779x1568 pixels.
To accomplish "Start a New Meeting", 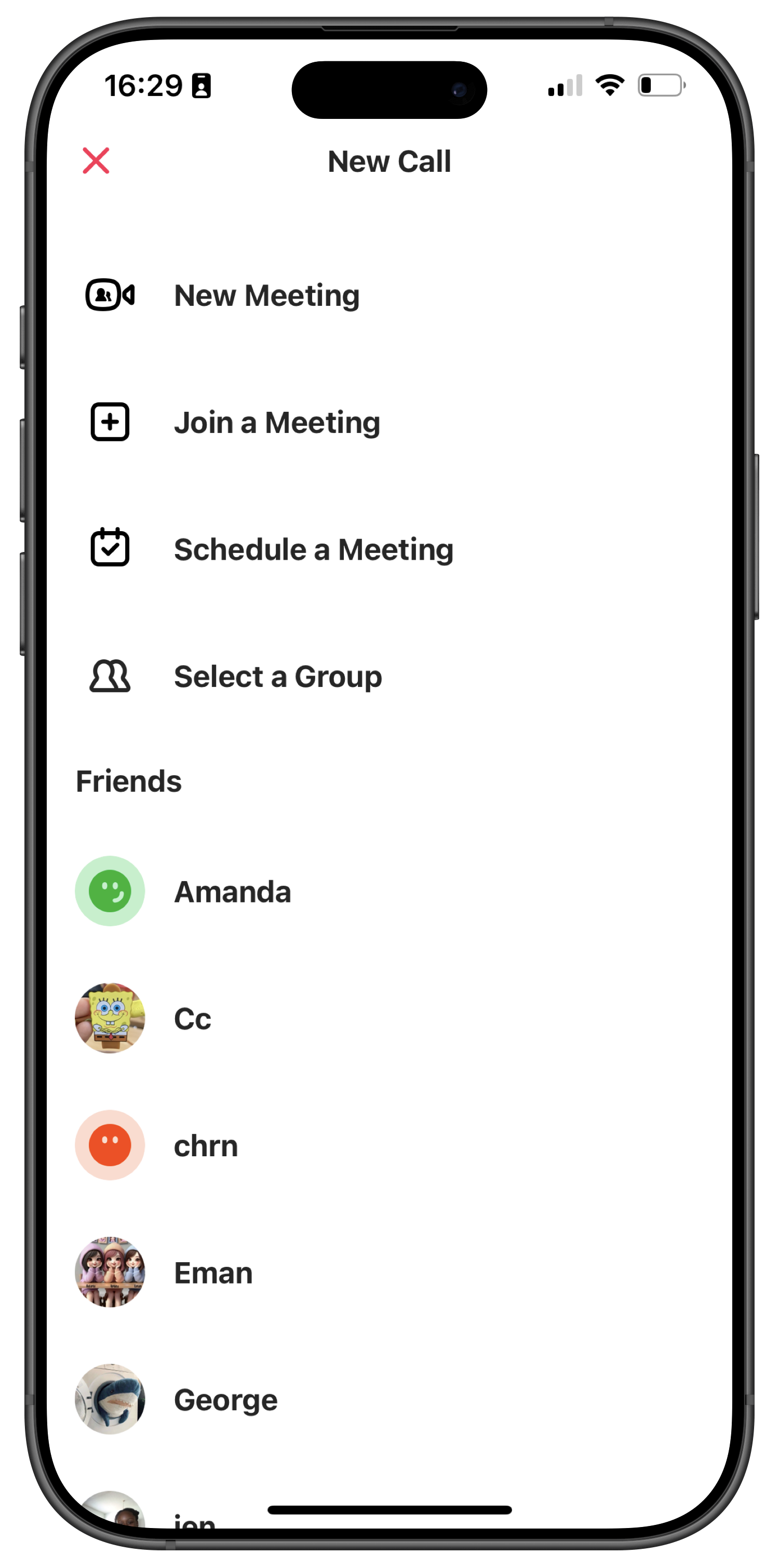I will pyautogui.click(x=267, y=296).
